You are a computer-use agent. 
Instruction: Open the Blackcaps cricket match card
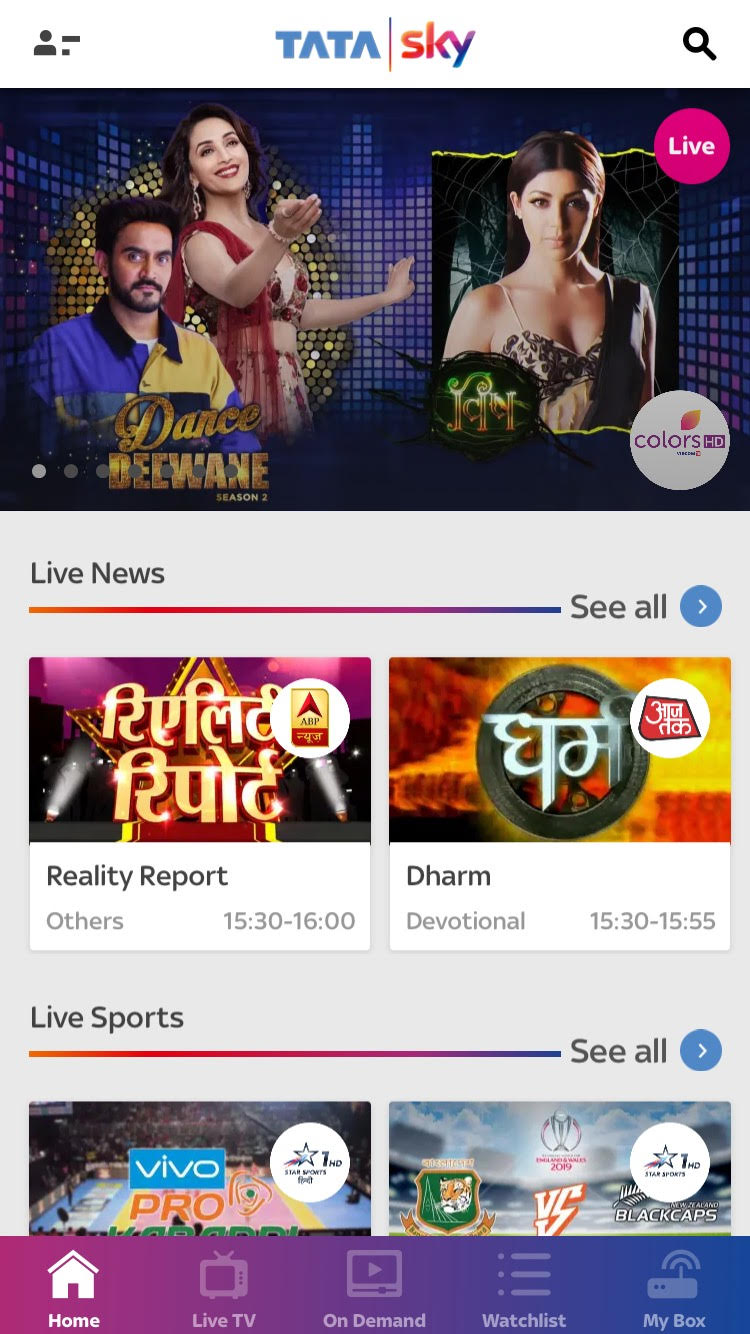[560, 1168]
